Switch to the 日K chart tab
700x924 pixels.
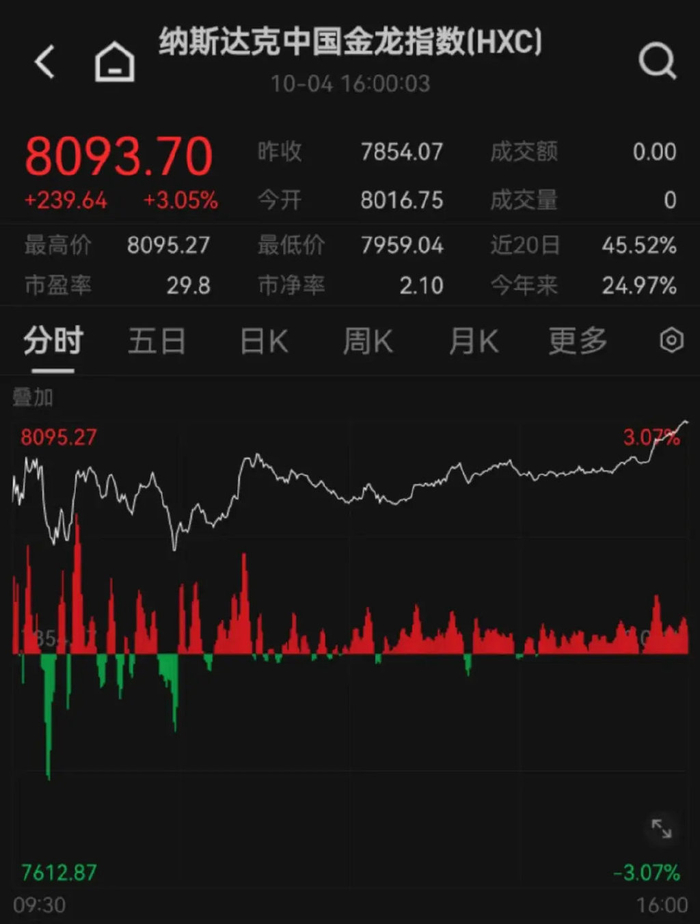263,342
